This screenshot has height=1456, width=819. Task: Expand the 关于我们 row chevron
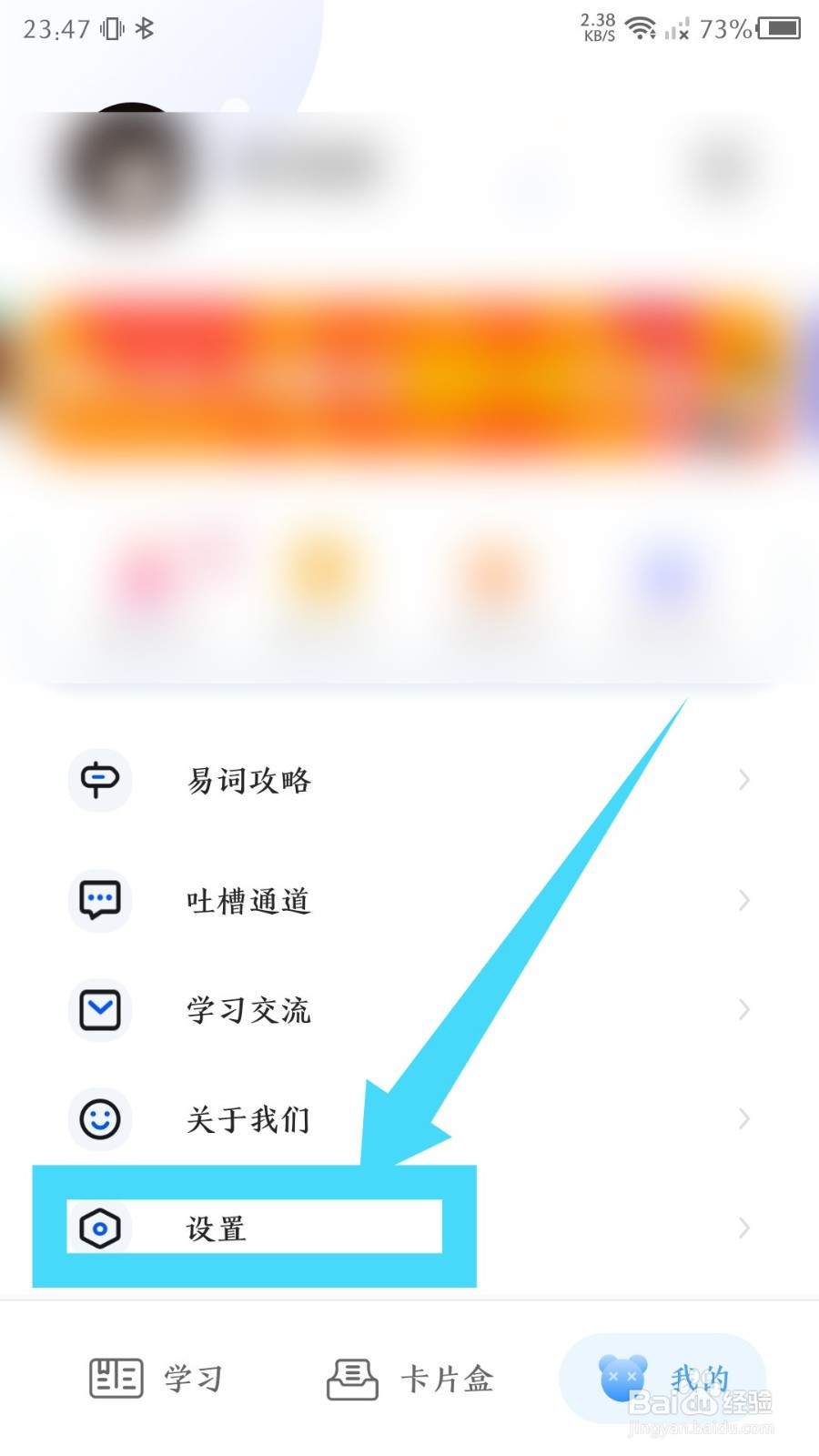[x=744, y=1119]
